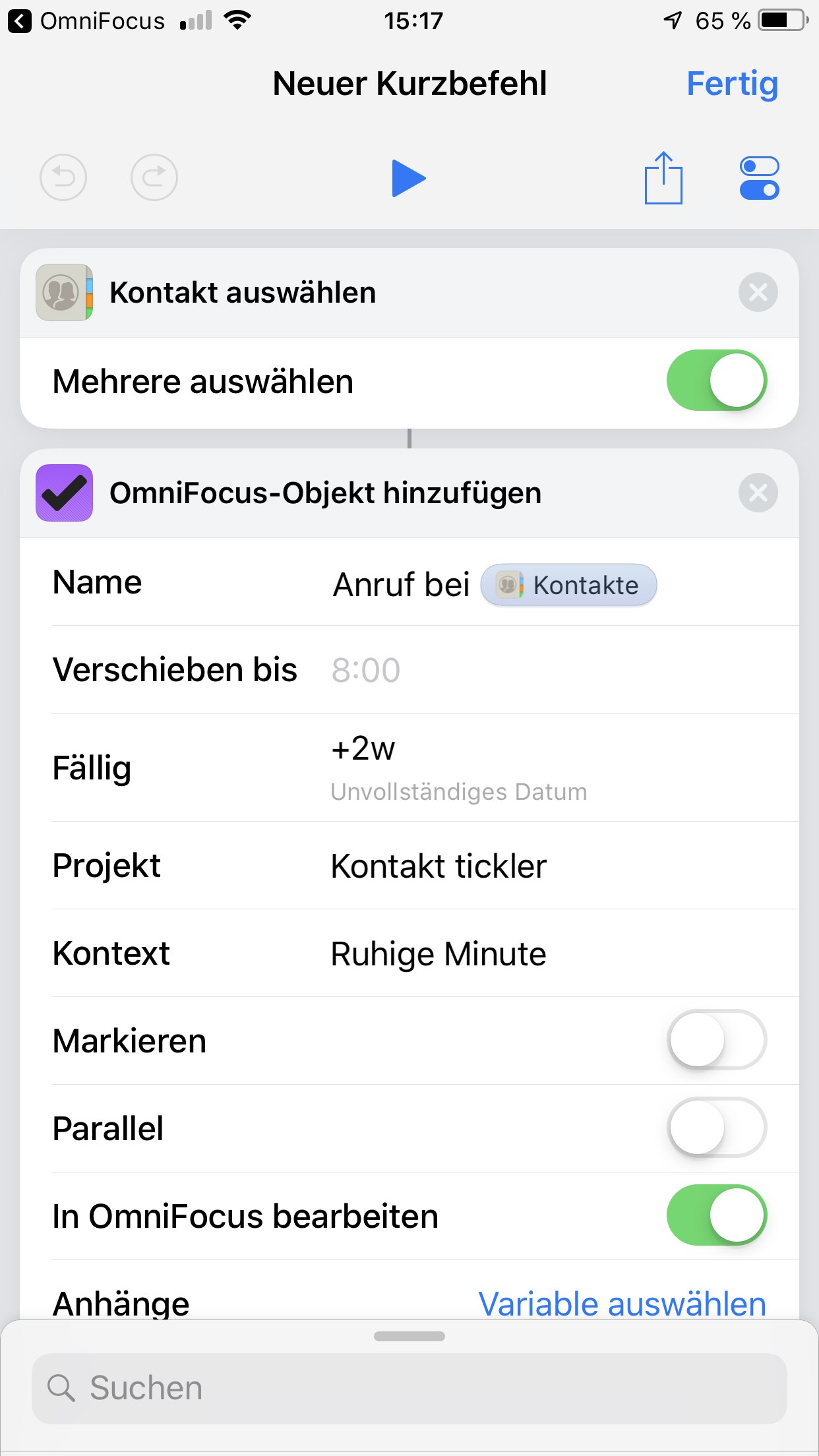The width and height of the screenshot is (819, 1456).
Task: Open the share sheet icon
Action: (663, 178)
